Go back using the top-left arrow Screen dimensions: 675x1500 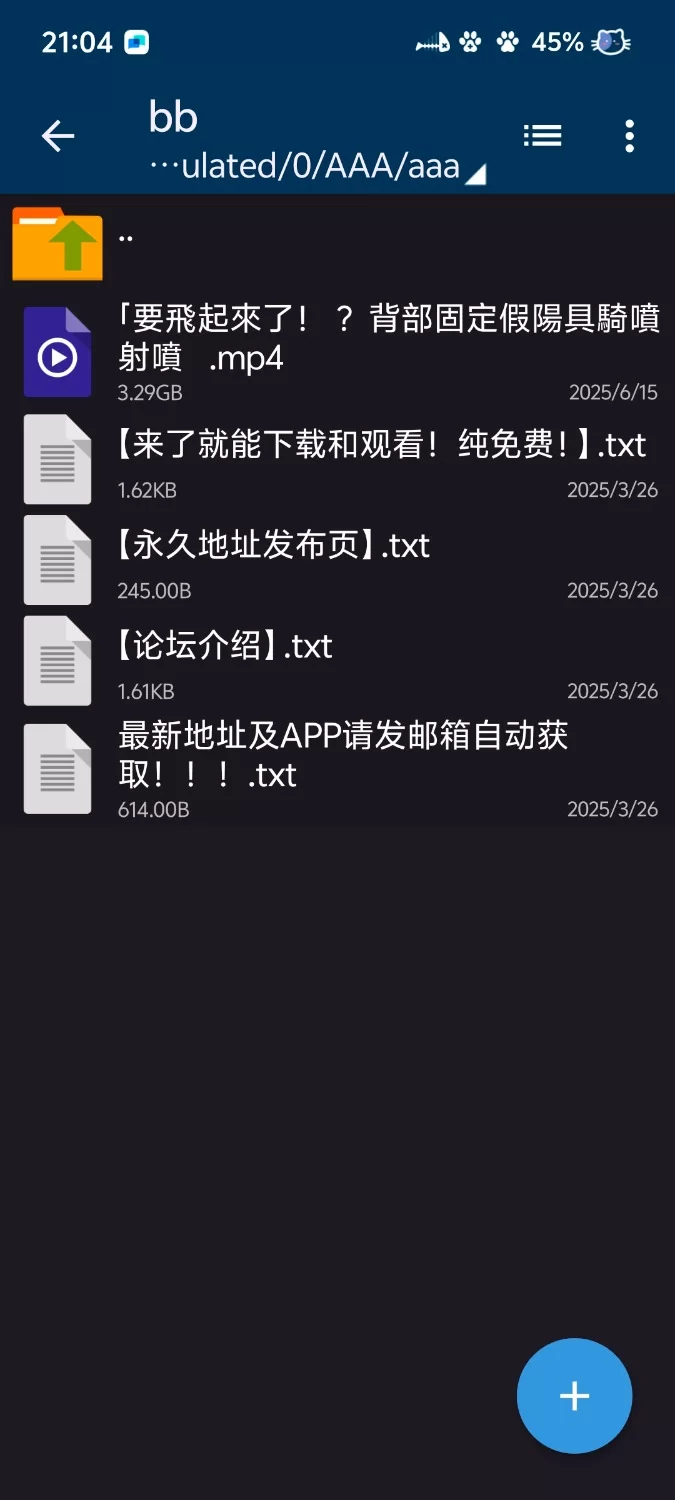tap(58, 136)
